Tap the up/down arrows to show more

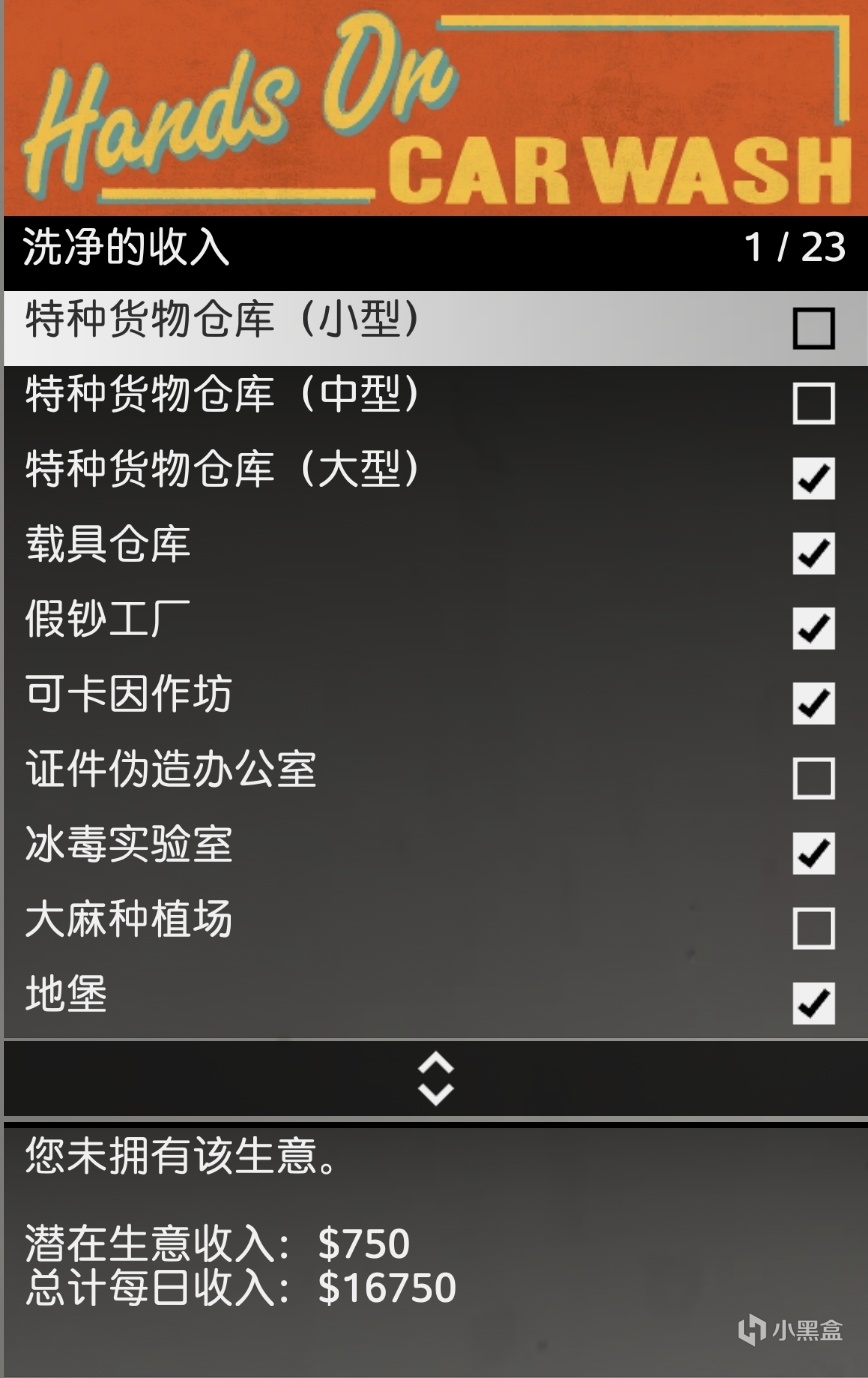(435, 1078)
